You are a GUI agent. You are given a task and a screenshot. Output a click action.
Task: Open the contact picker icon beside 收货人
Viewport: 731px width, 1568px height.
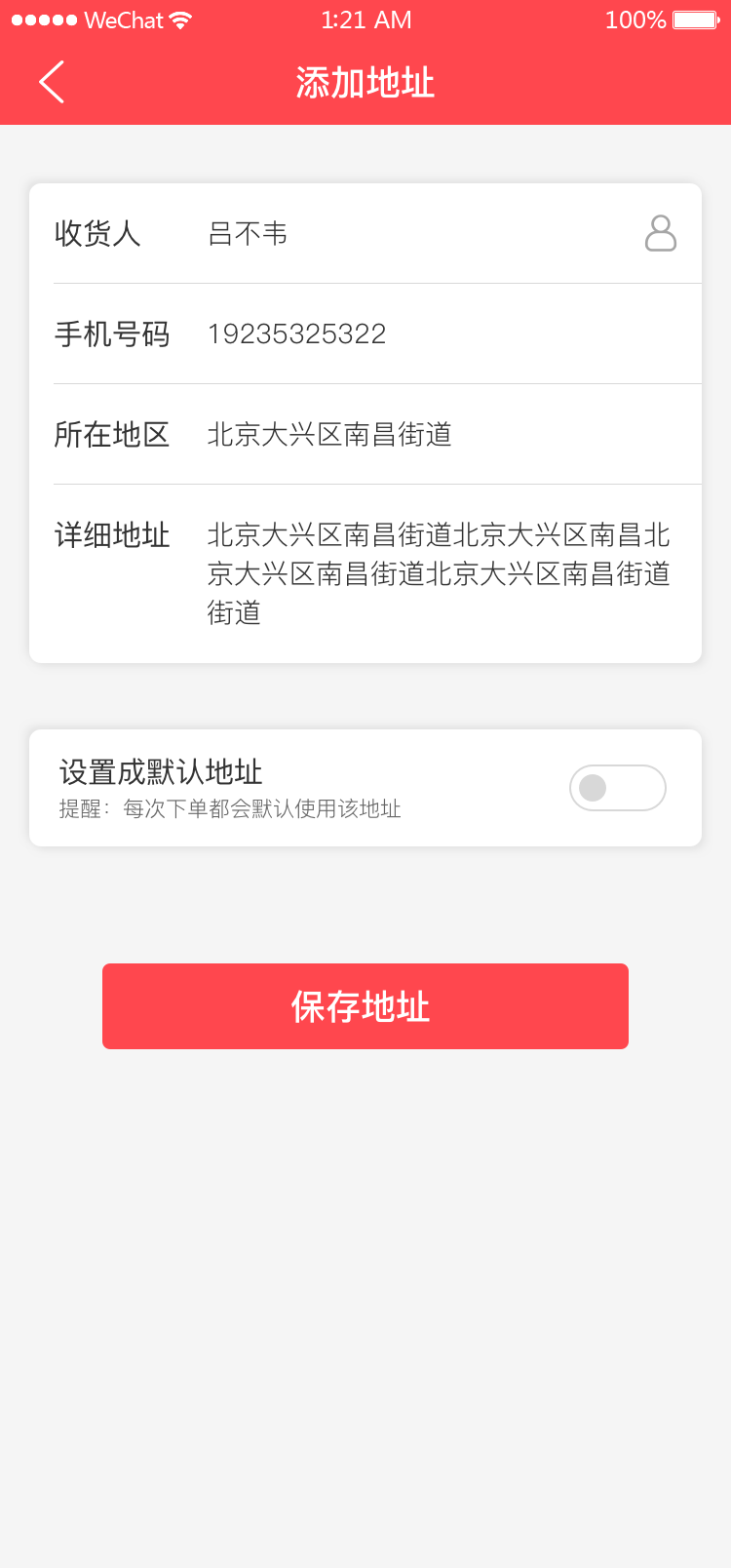660,233
